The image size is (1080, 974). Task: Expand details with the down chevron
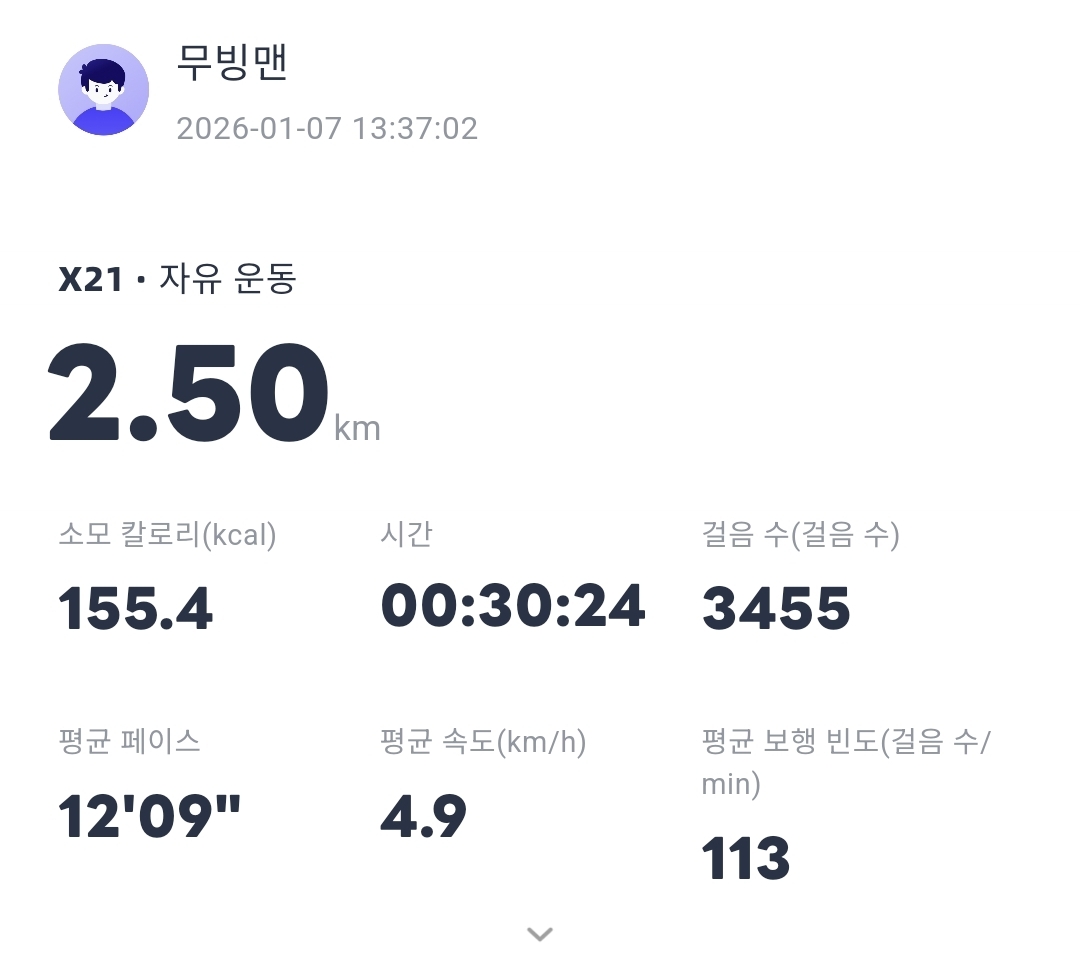[x=539, y=934]
